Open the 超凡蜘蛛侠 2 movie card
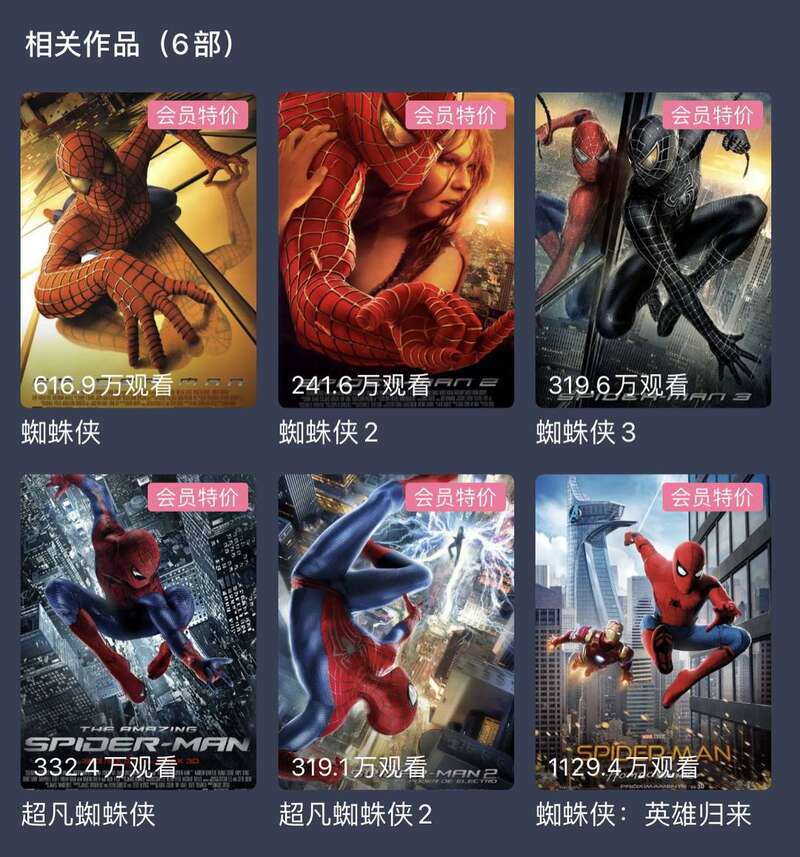The width and height of the screenshot is (800, 857). coord(396,632)
